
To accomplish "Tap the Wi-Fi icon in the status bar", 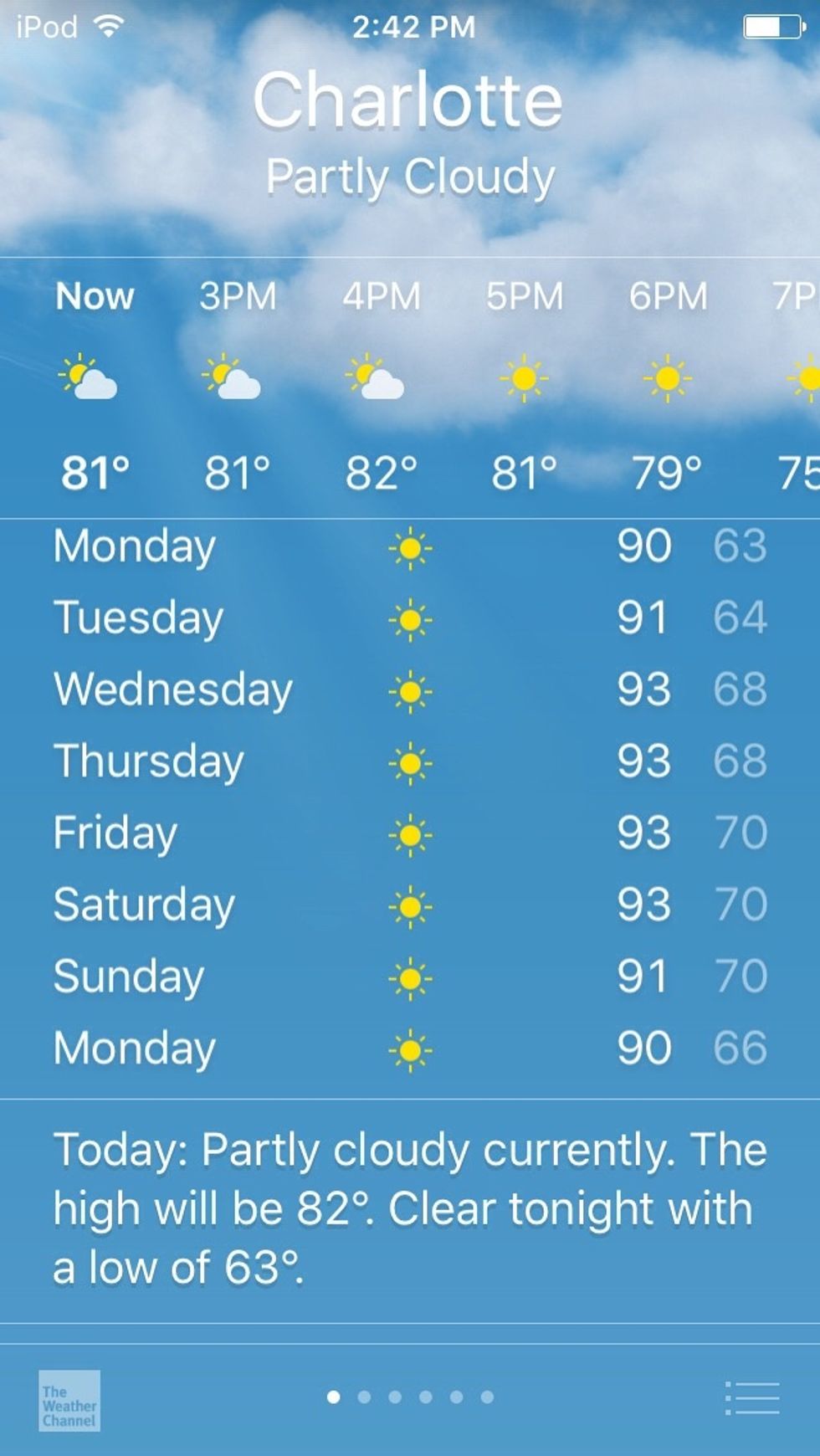I will [110, 25].
